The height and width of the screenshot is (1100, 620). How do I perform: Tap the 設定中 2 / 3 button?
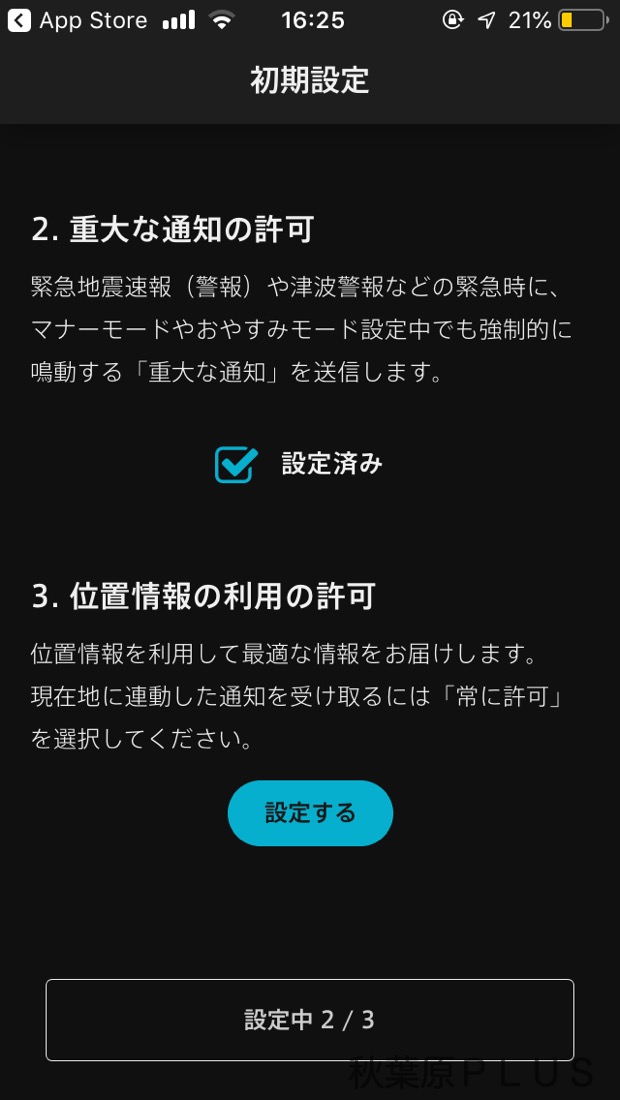pyautogui.click(x=310, y=1019)
